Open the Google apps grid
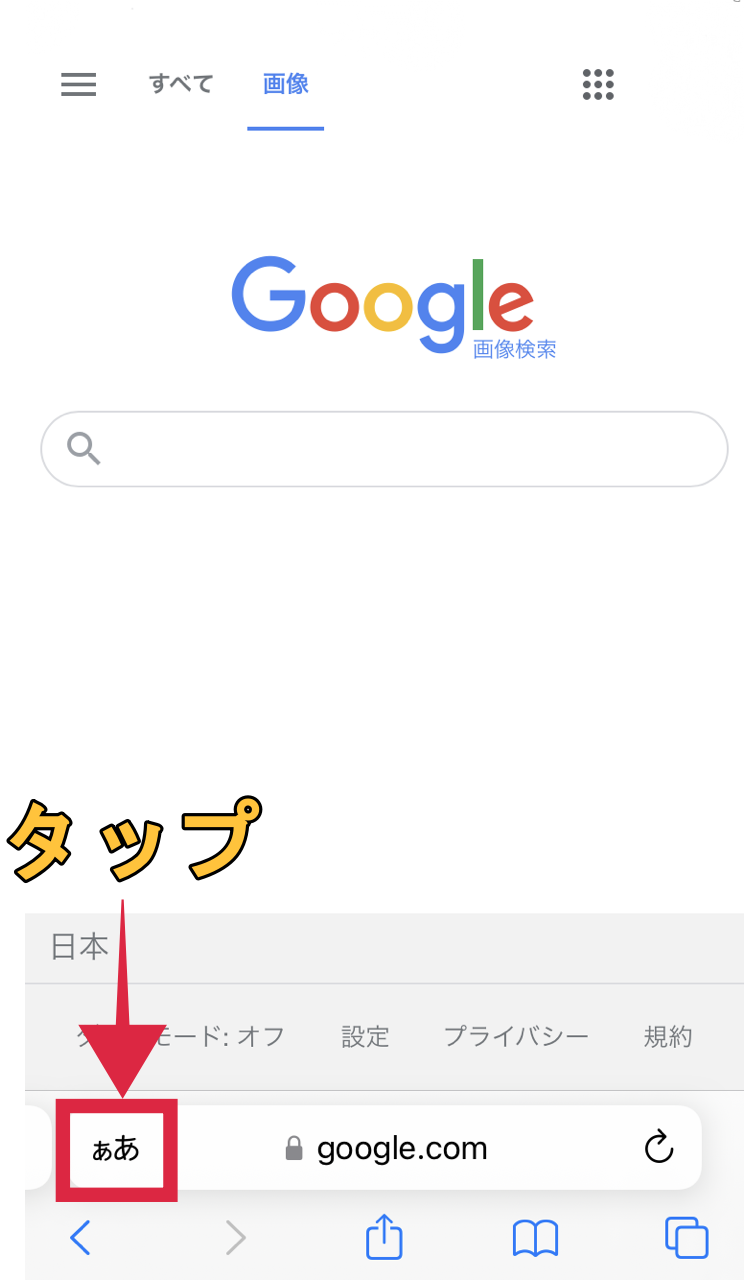 click(598, 85)
